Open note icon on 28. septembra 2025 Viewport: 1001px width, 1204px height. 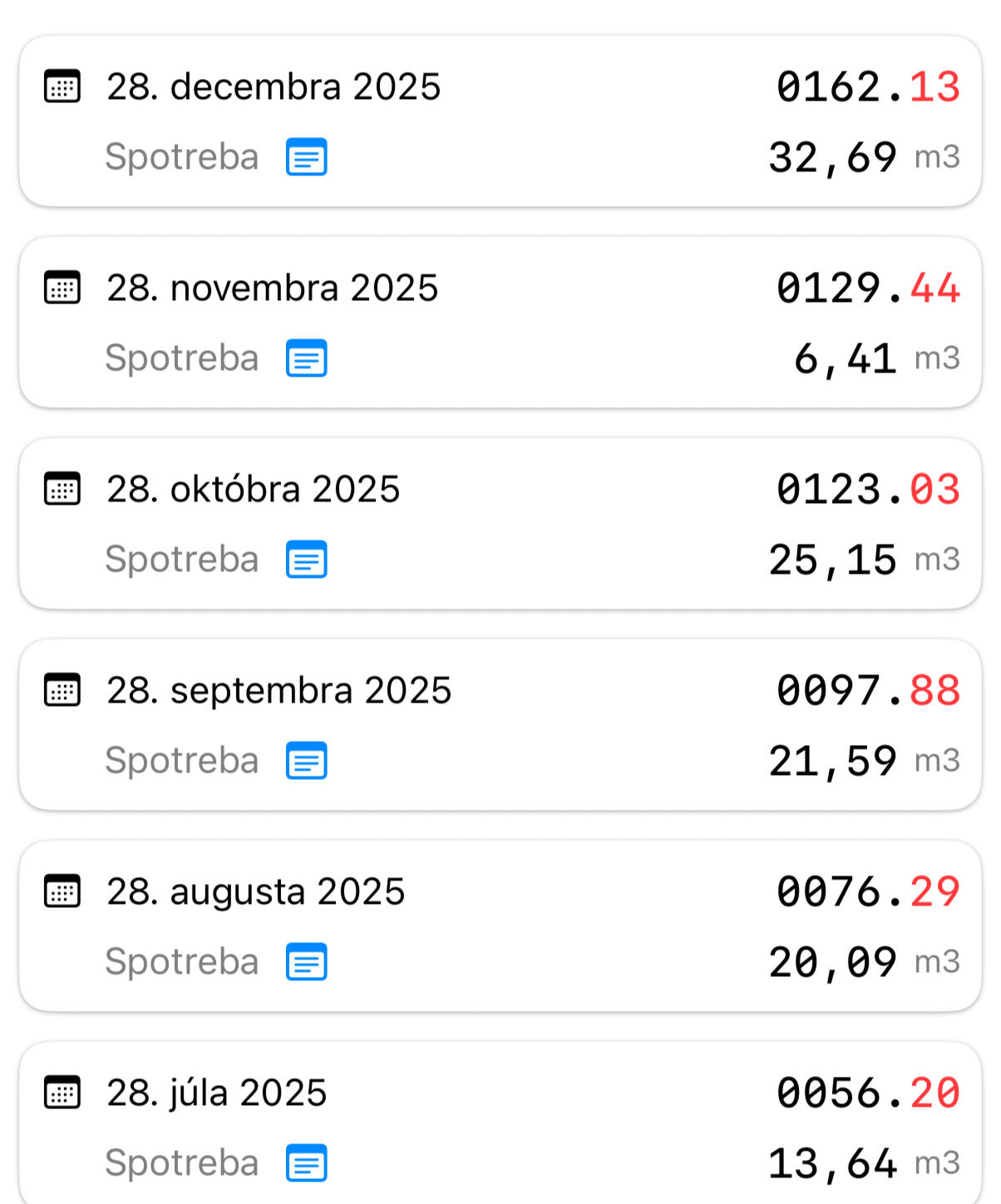307,761
